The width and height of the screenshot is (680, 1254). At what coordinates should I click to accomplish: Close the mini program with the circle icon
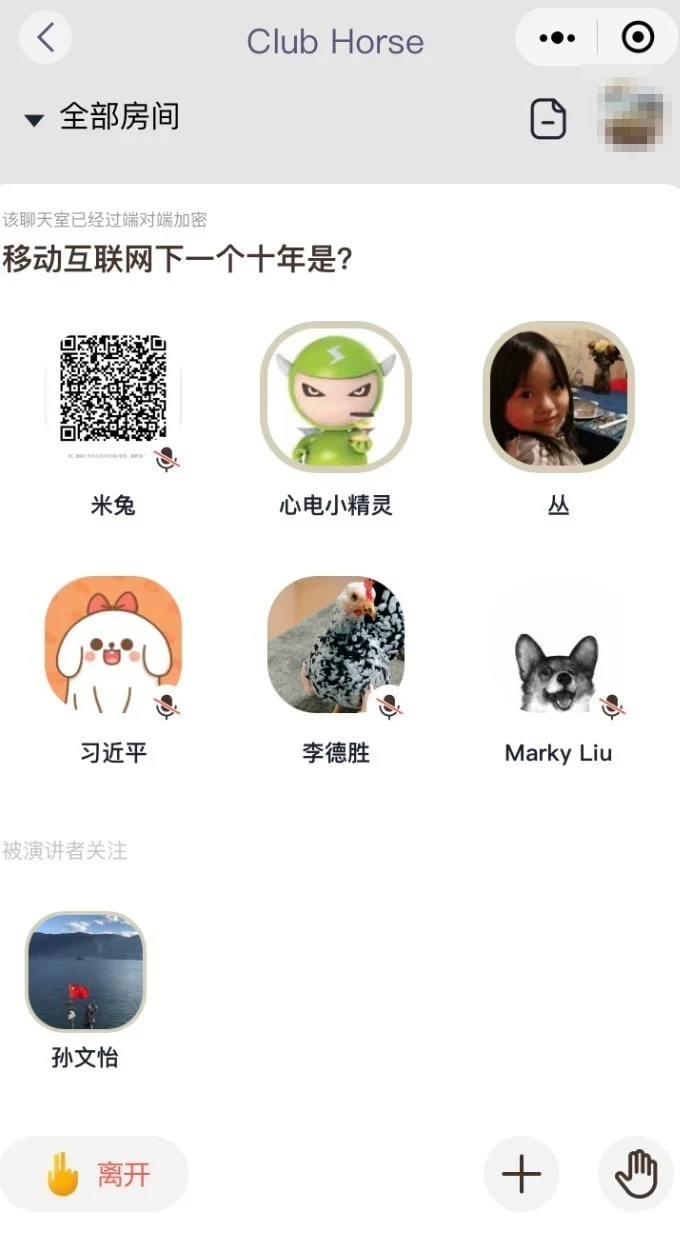coord(637,38)
